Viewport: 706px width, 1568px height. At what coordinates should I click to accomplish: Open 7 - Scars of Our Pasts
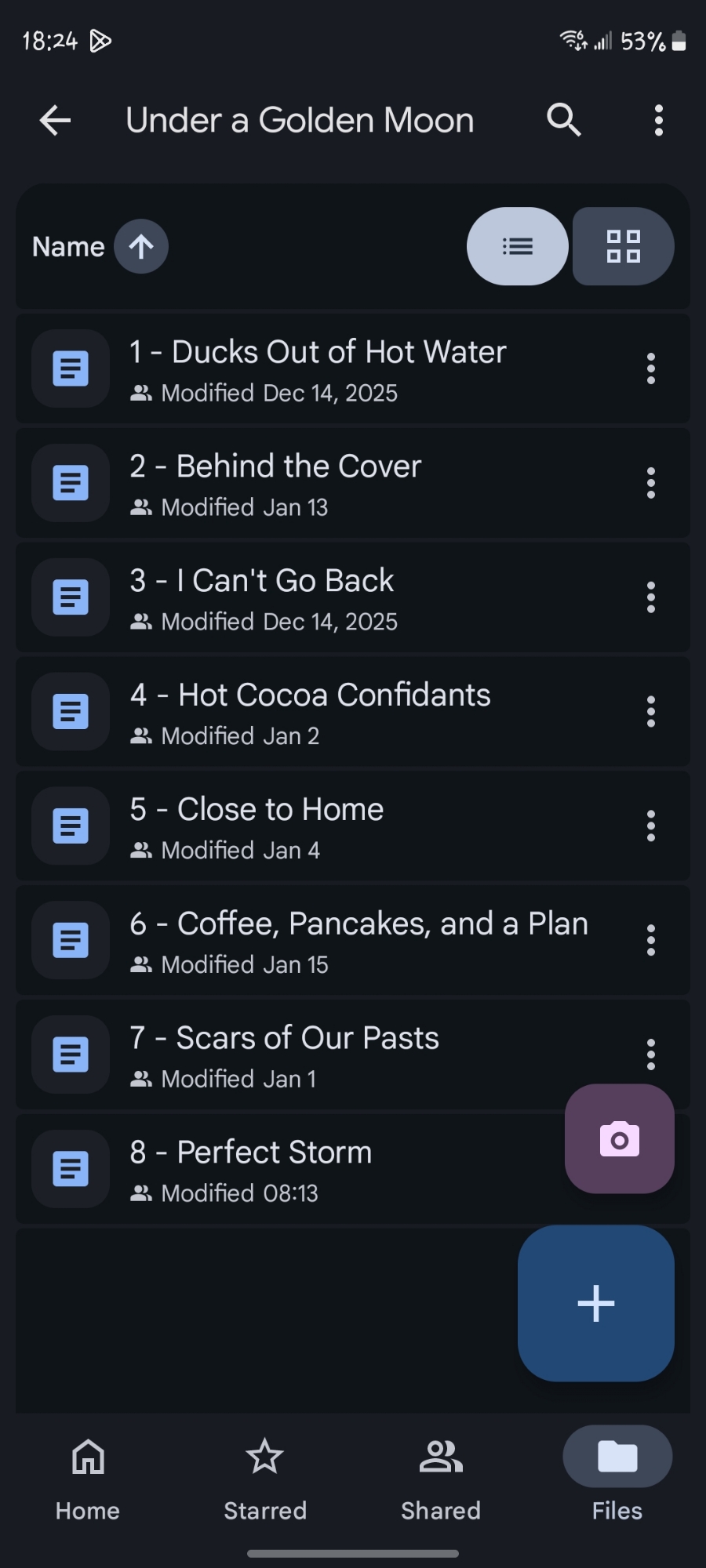284,1054
